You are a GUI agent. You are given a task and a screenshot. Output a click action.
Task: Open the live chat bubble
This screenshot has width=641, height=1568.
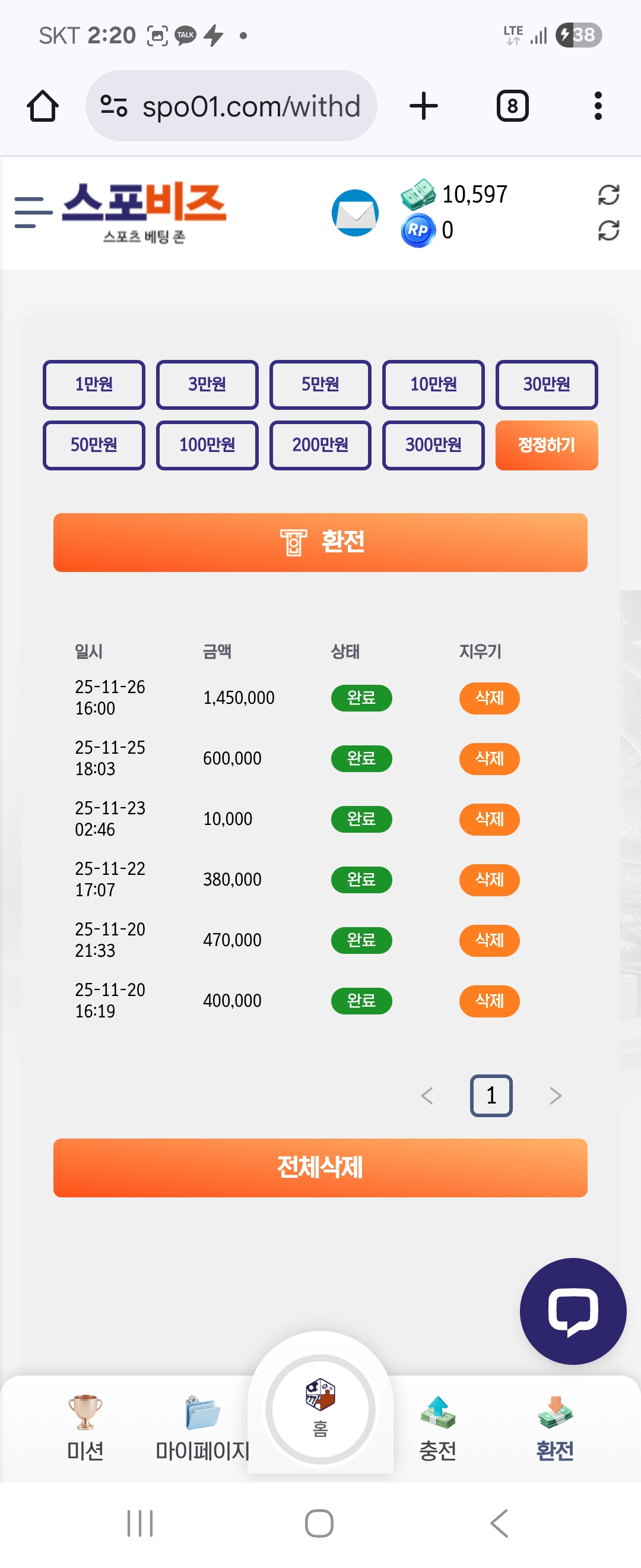click(572, 1311)
